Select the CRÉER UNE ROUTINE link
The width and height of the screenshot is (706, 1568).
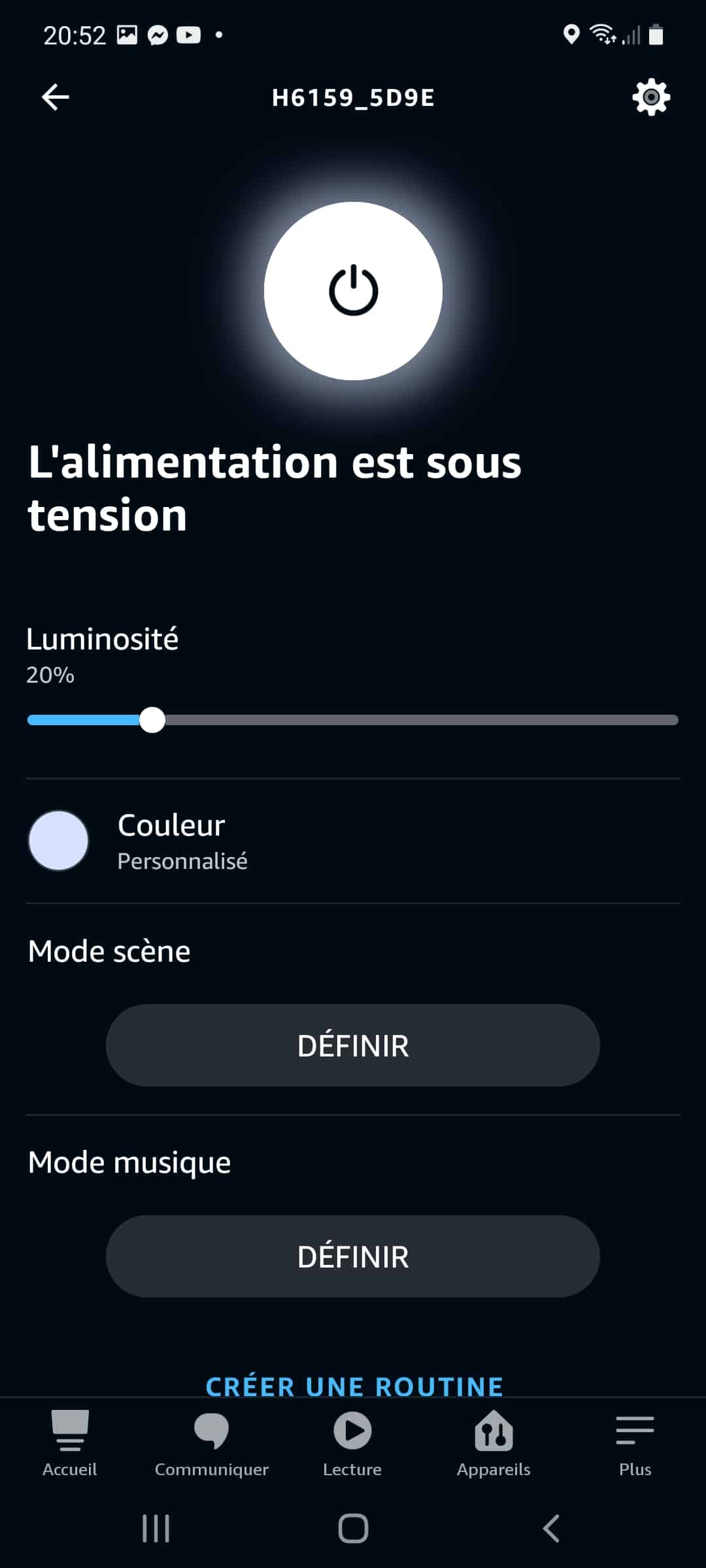coord(354,1386)
